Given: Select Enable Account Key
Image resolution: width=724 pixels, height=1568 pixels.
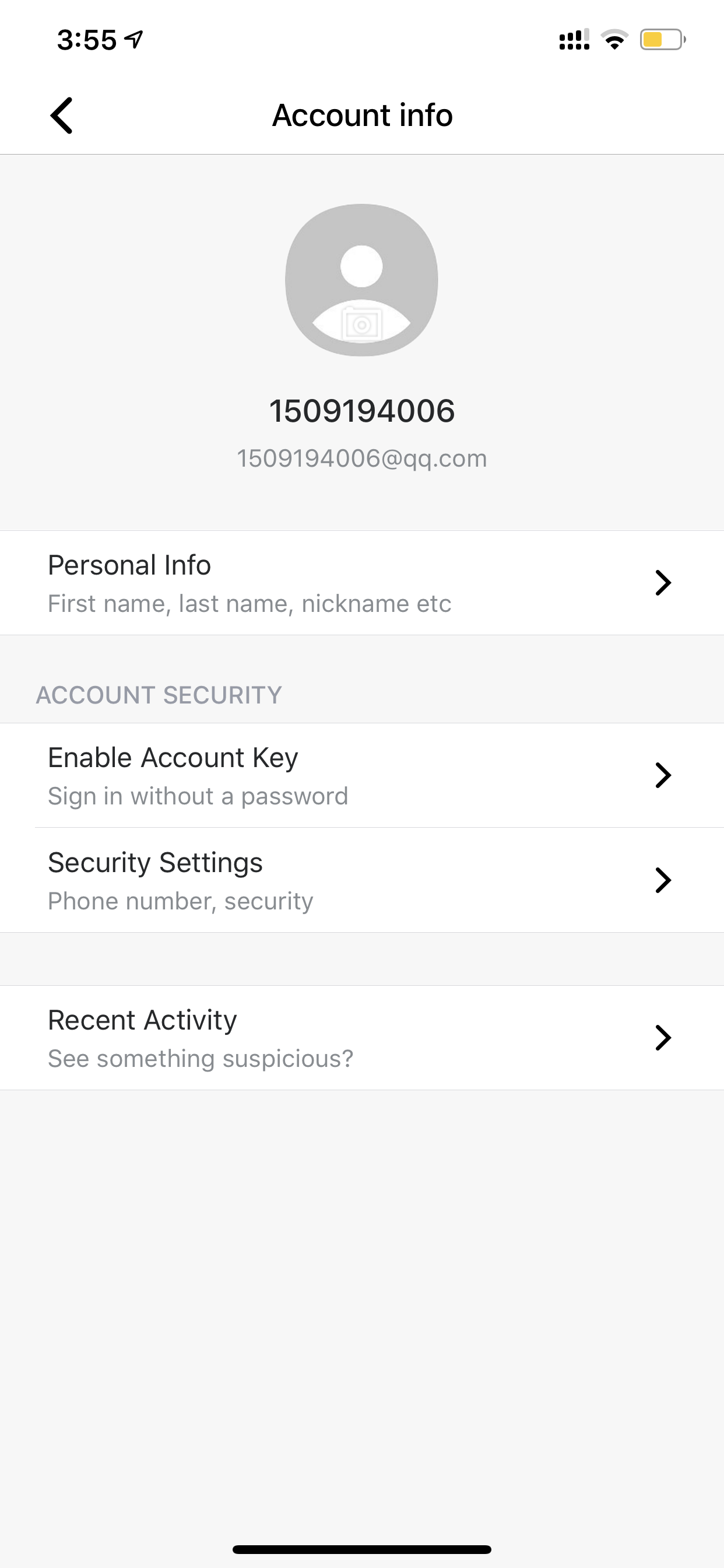Looking at the screenshot, I should 362,775.
